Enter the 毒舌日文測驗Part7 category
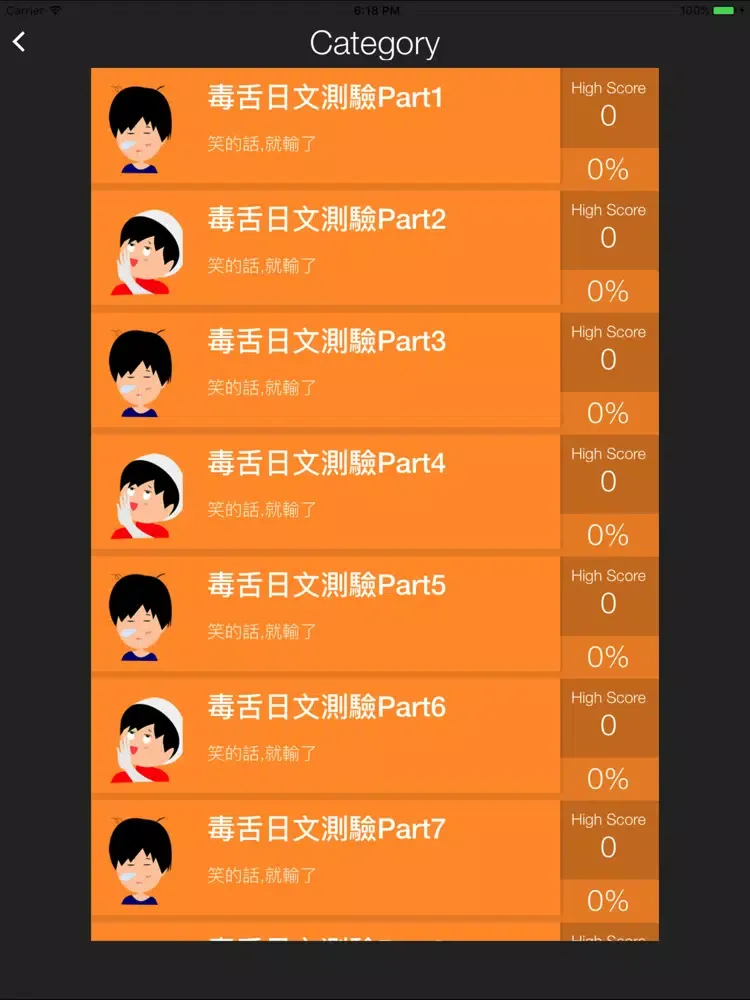This screenshot has width=750, height=1000. pos(326,858)
